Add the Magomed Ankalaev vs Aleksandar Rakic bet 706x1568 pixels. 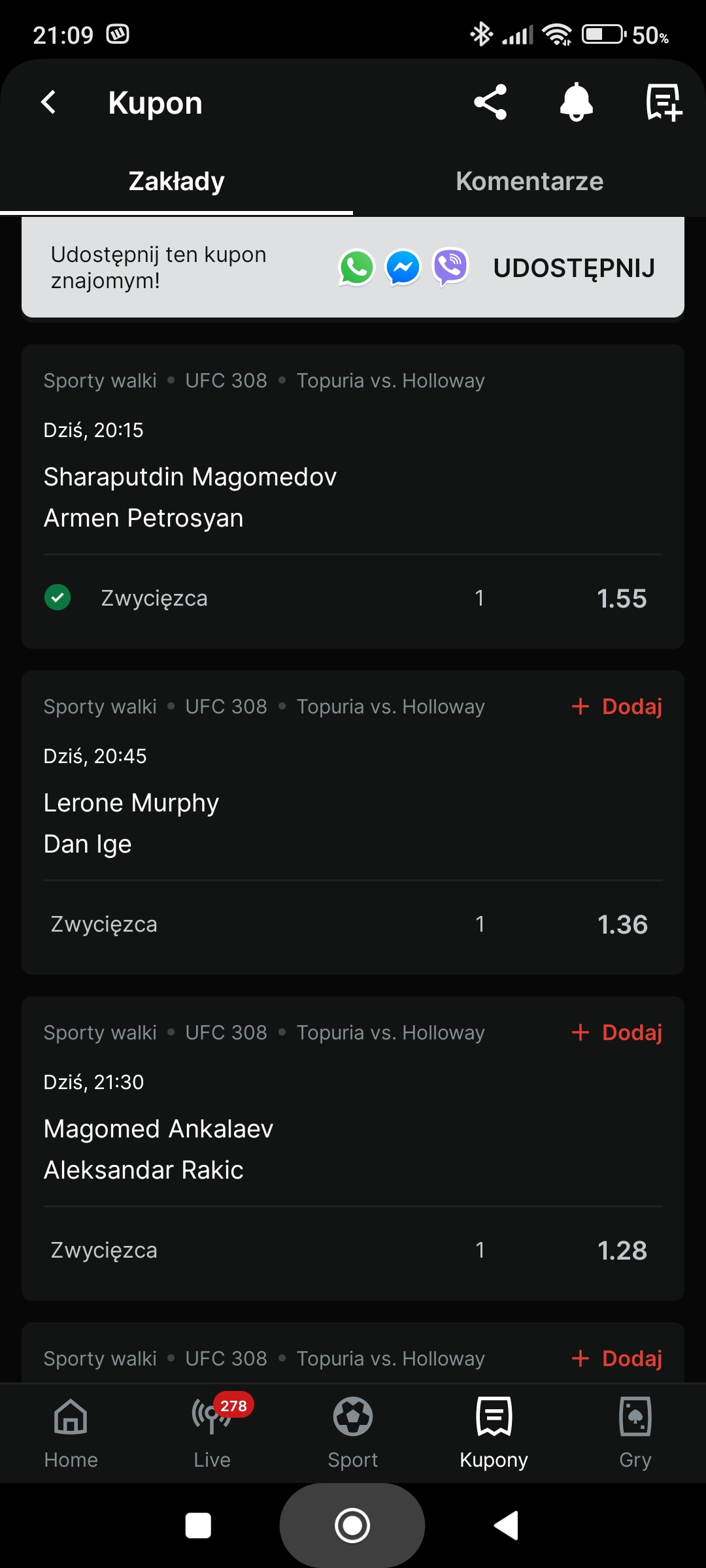tap(617, 1032)
